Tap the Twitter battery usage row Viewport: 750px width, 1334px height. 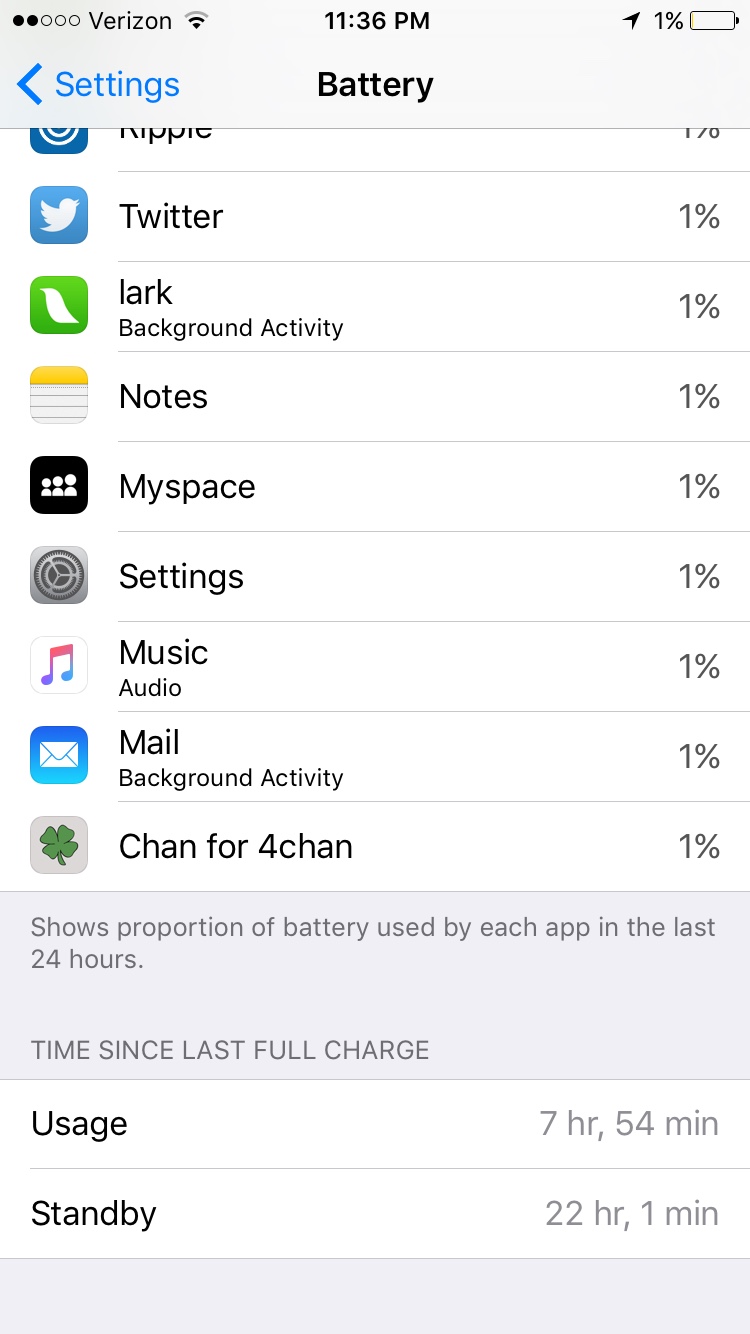[375, 217]
